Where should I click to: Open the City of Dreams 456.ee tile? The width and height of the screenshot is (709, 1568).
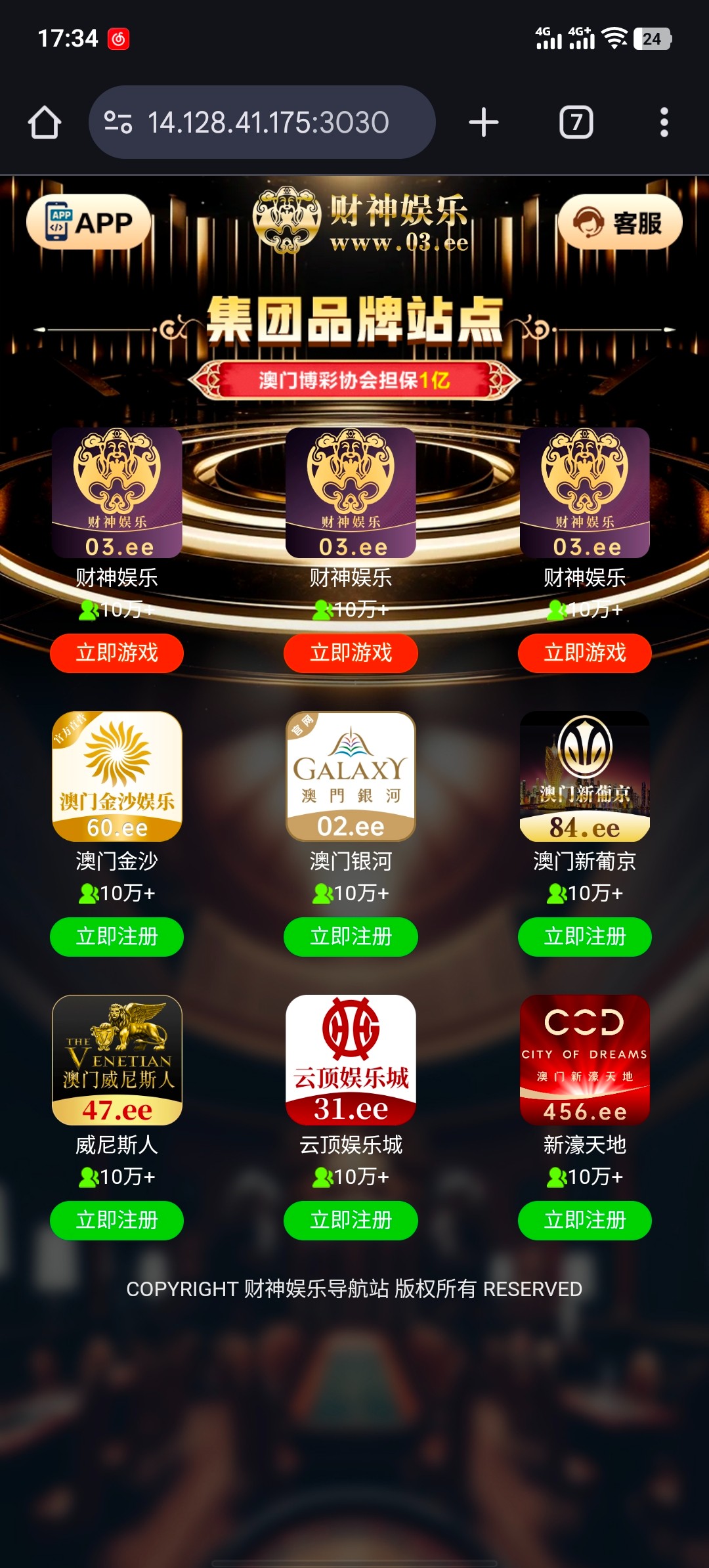584,1060
